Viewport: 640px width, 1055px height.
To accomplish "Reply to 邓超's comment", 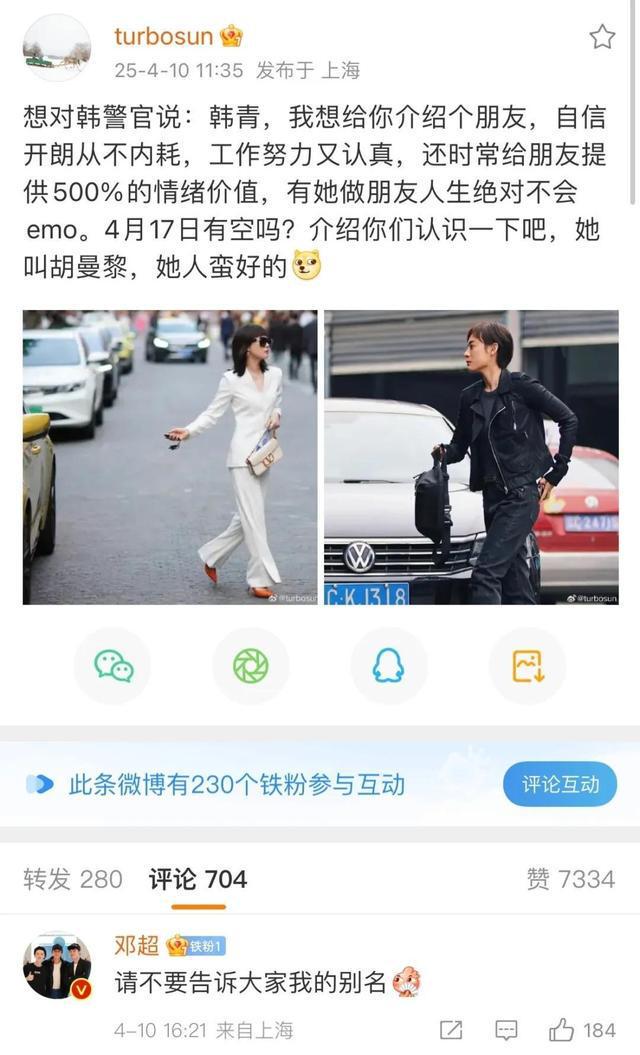I will click(507, 1030).
